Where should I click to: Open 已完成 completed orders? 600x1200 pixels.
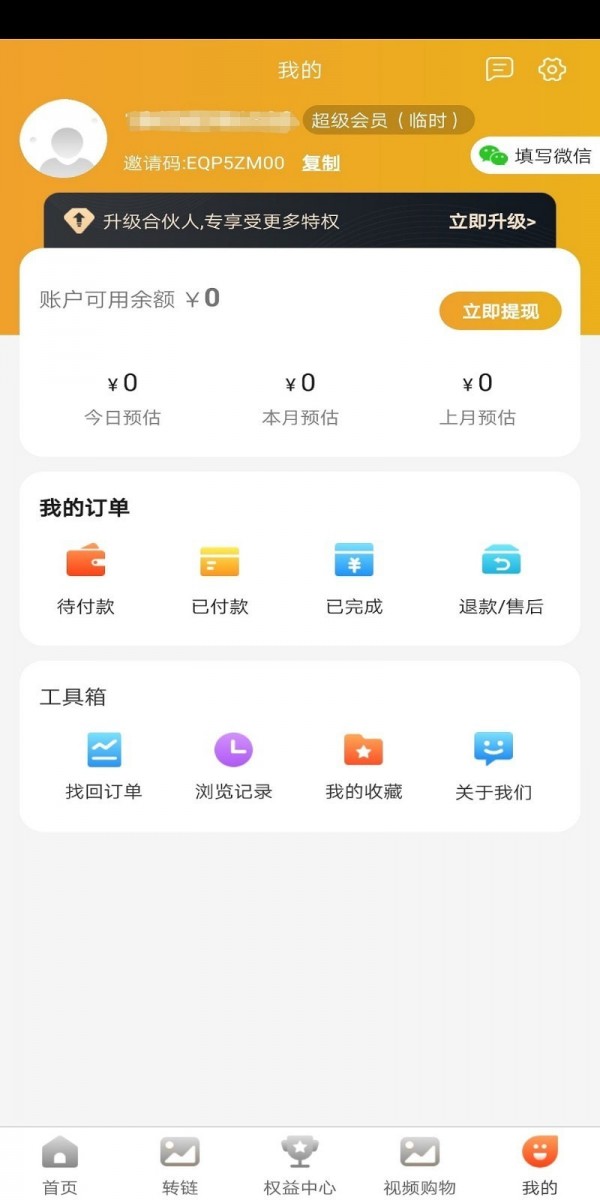[354, 578]
